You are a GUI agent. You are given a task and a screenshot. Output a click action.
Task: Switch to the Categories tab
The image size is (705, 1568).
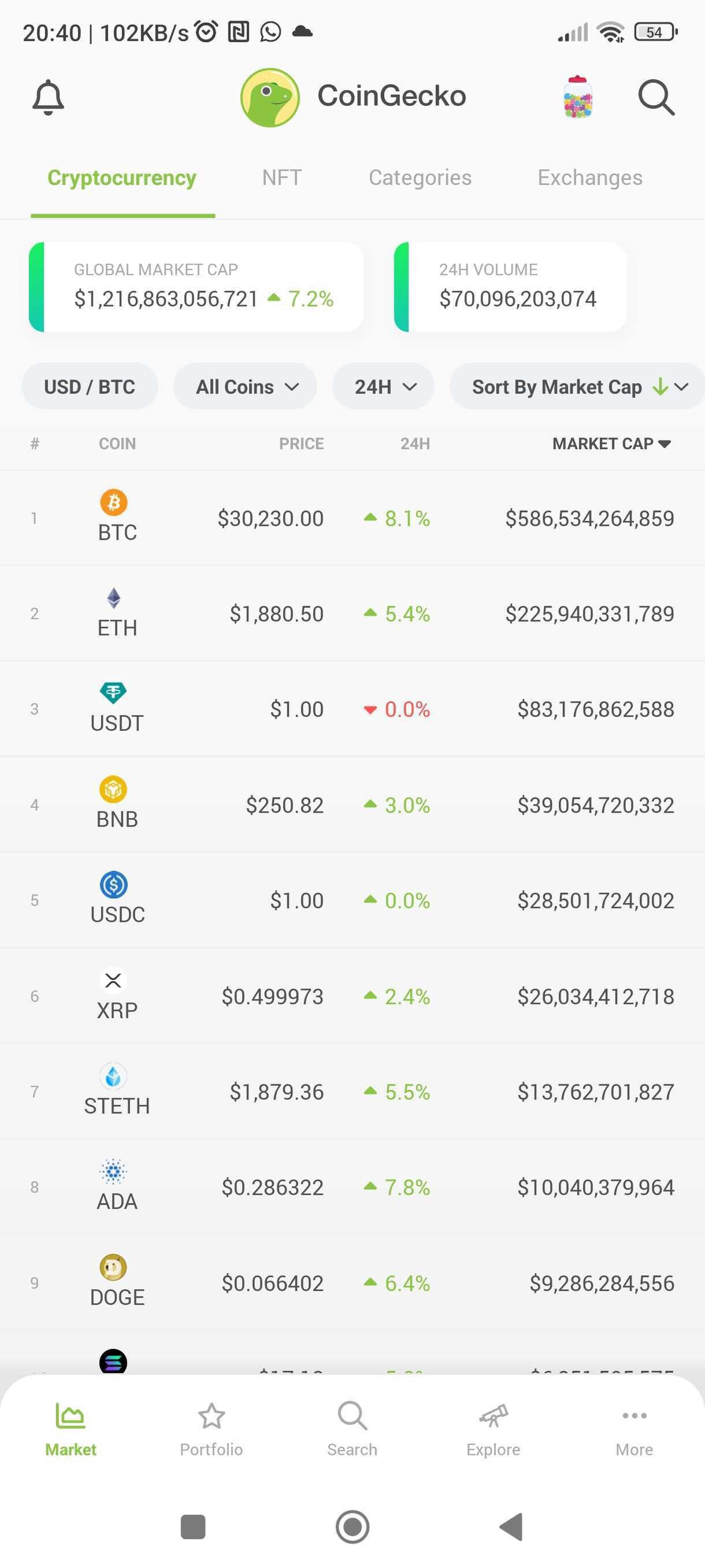click(x=420, y=177)
